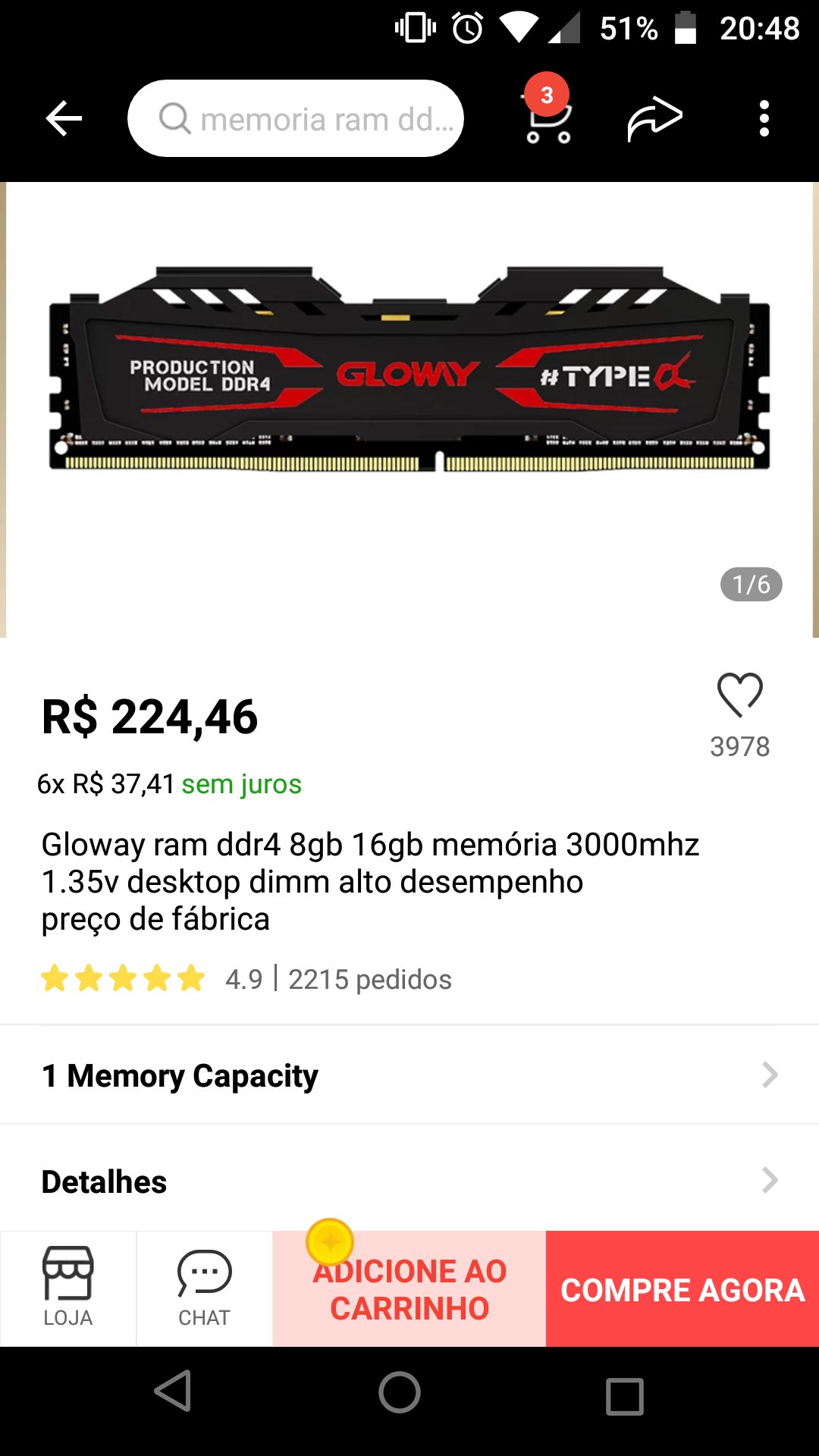
Task: Share this product
Action: (x=654, y=118)
